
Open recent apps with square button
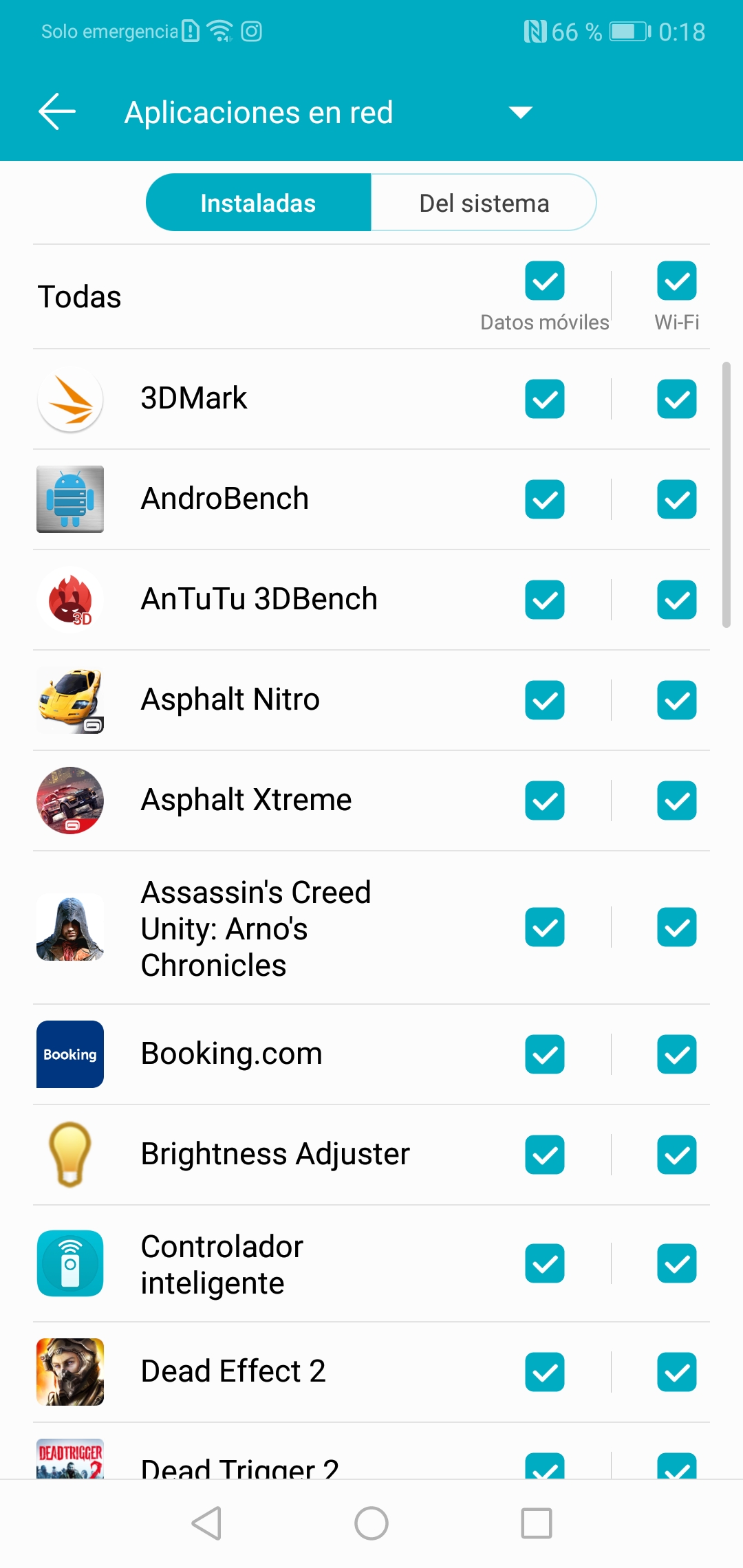[537, 1523]
